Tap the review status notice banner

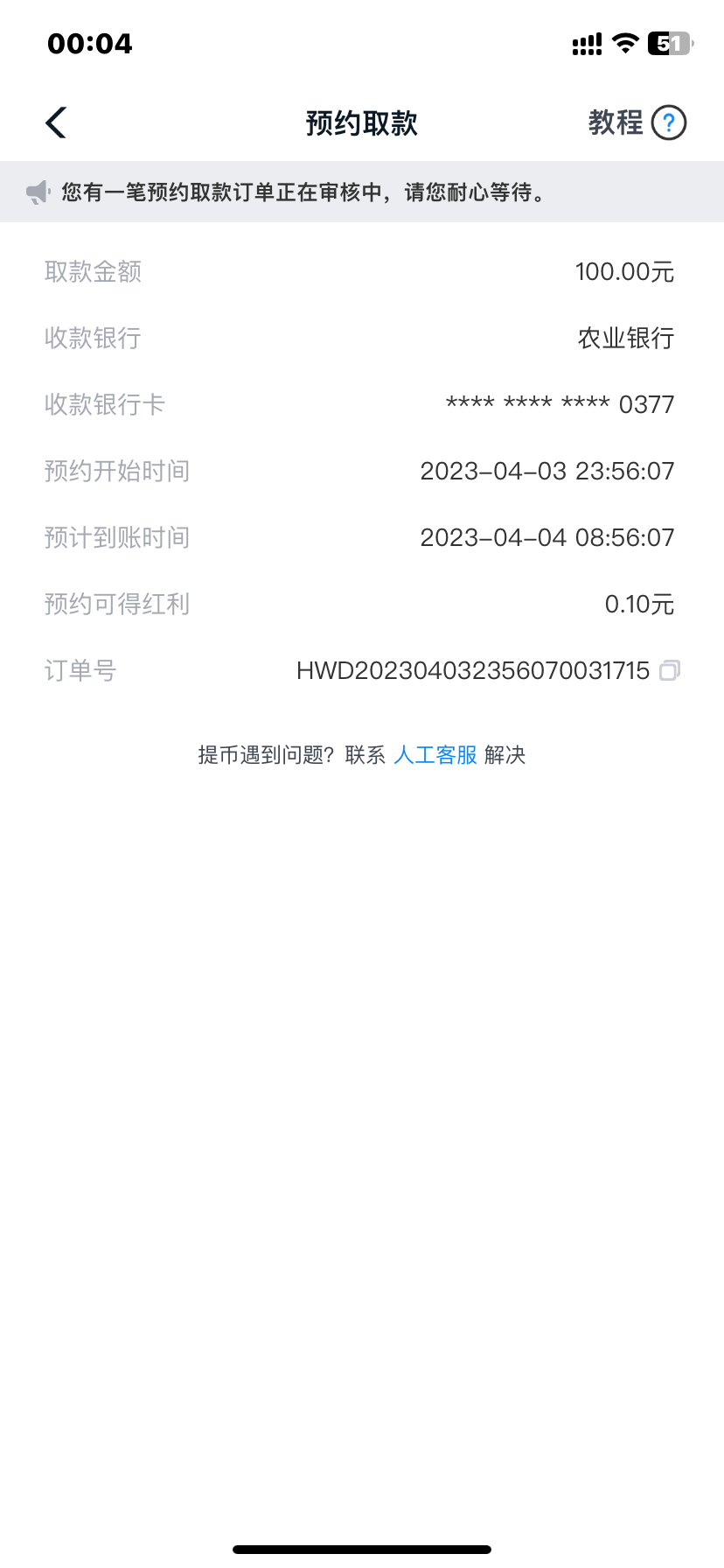pyautogui.click(x=362, y=192)
